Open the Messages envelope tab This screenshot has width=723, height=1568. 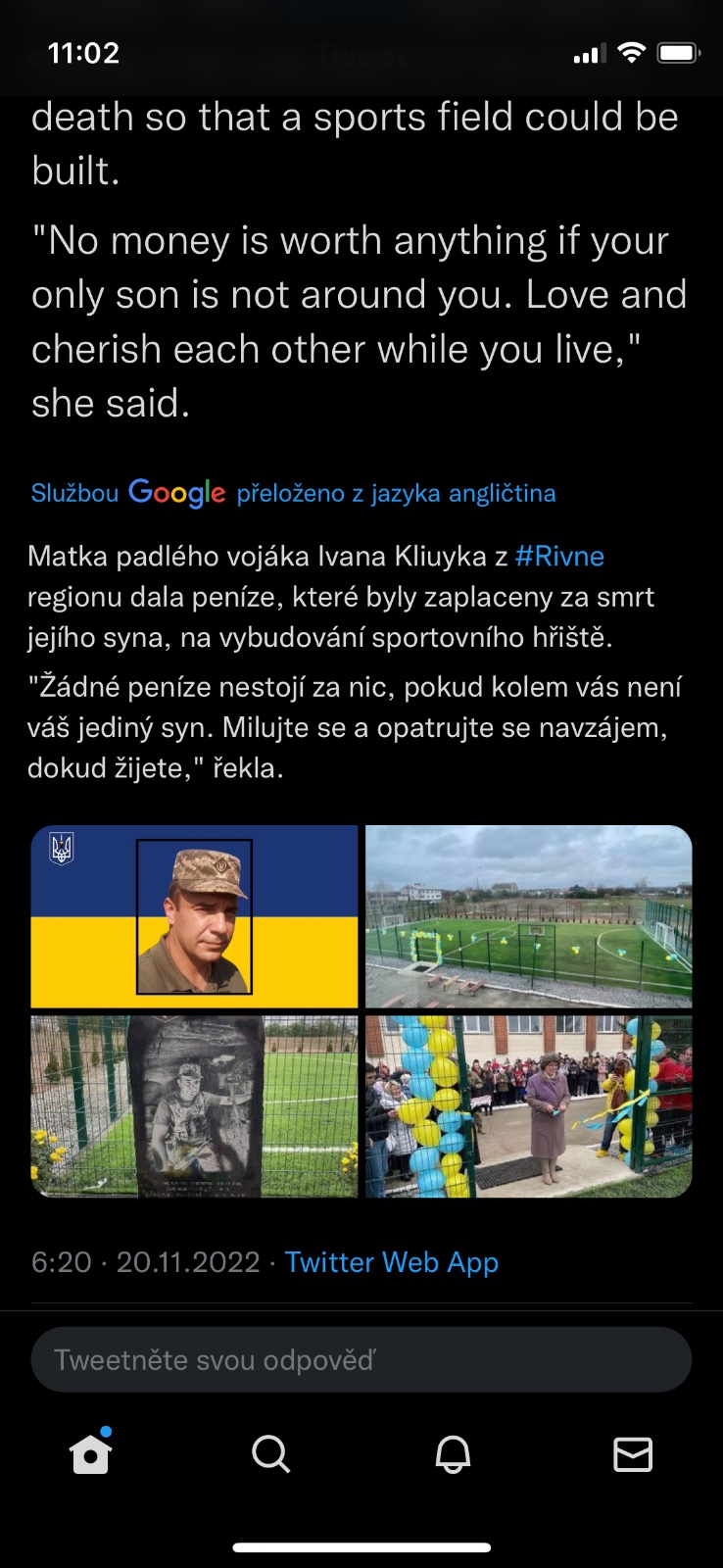[x=633, y=1454]
